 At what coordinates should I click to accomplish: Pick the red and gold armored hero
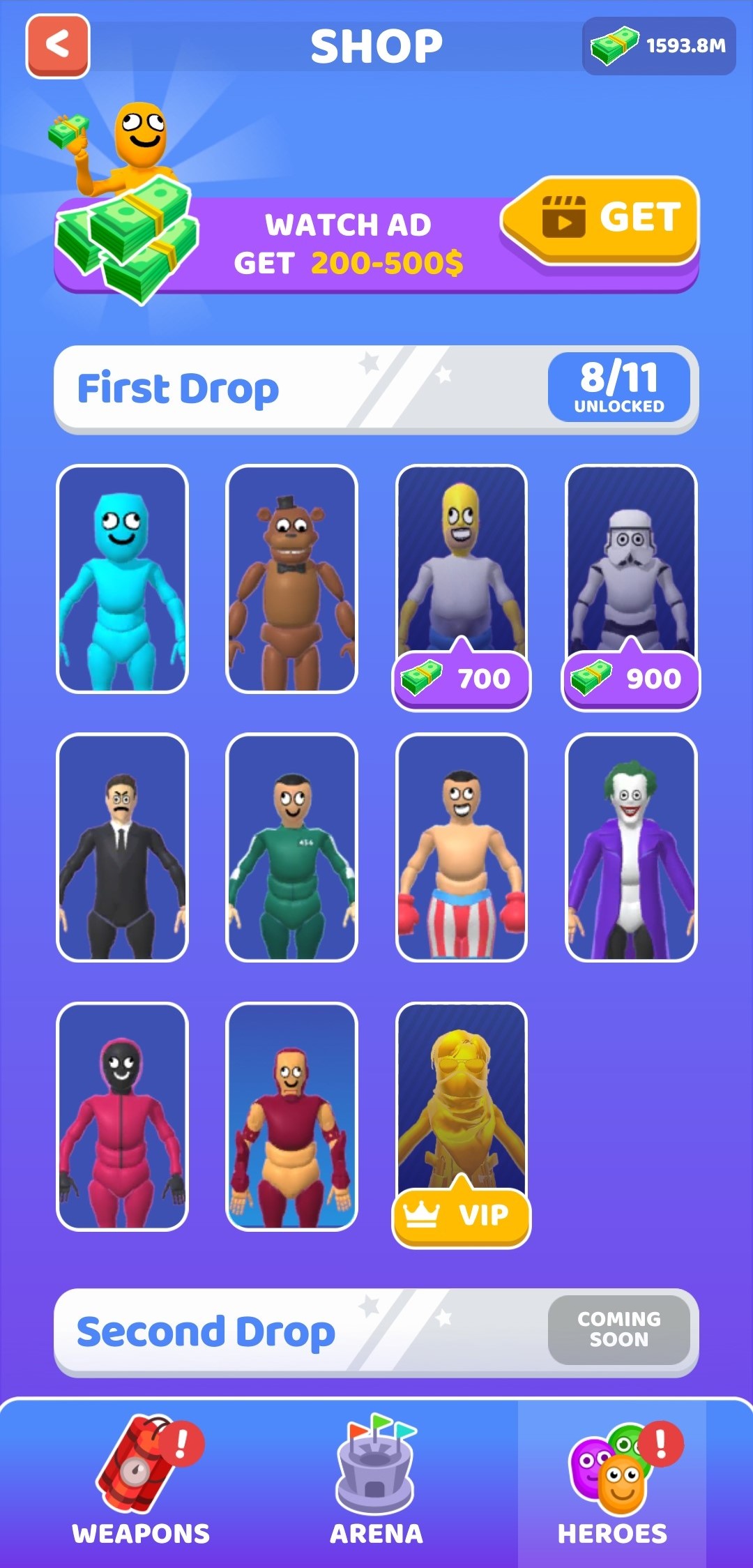click(291, 1116)
